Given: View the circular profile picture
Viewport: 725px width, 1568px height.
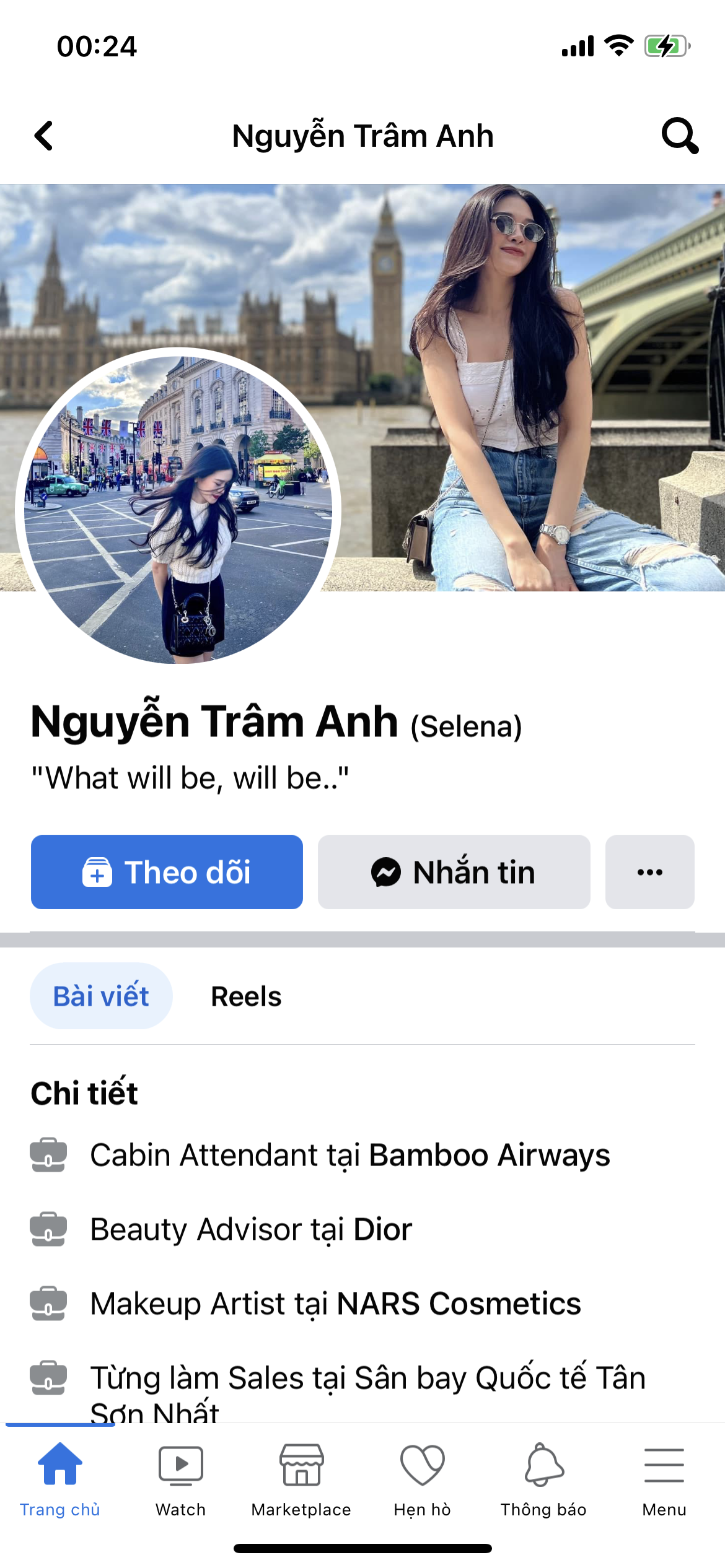Looking at the screenshot, I should click(178, 508).
